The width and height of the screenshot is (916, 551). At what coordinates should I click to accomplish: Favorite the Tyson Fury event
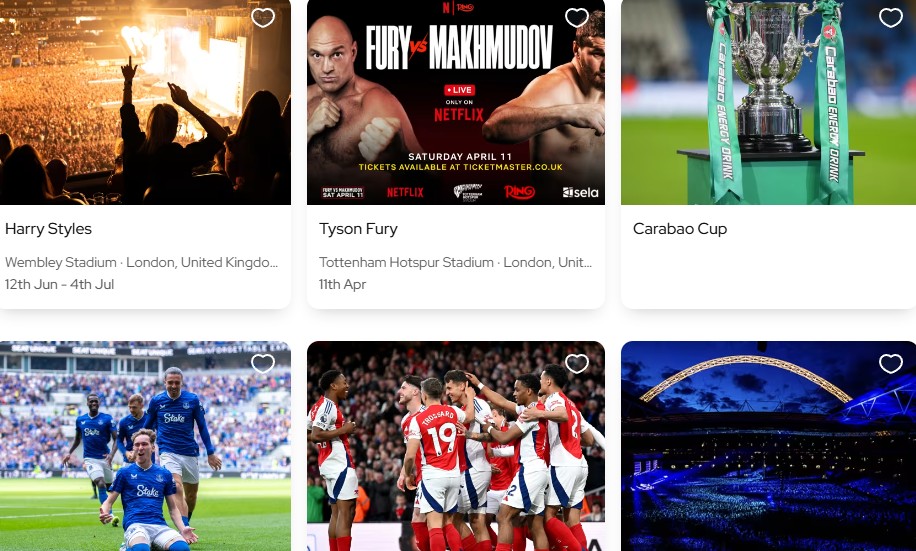[x=577, y=18]
